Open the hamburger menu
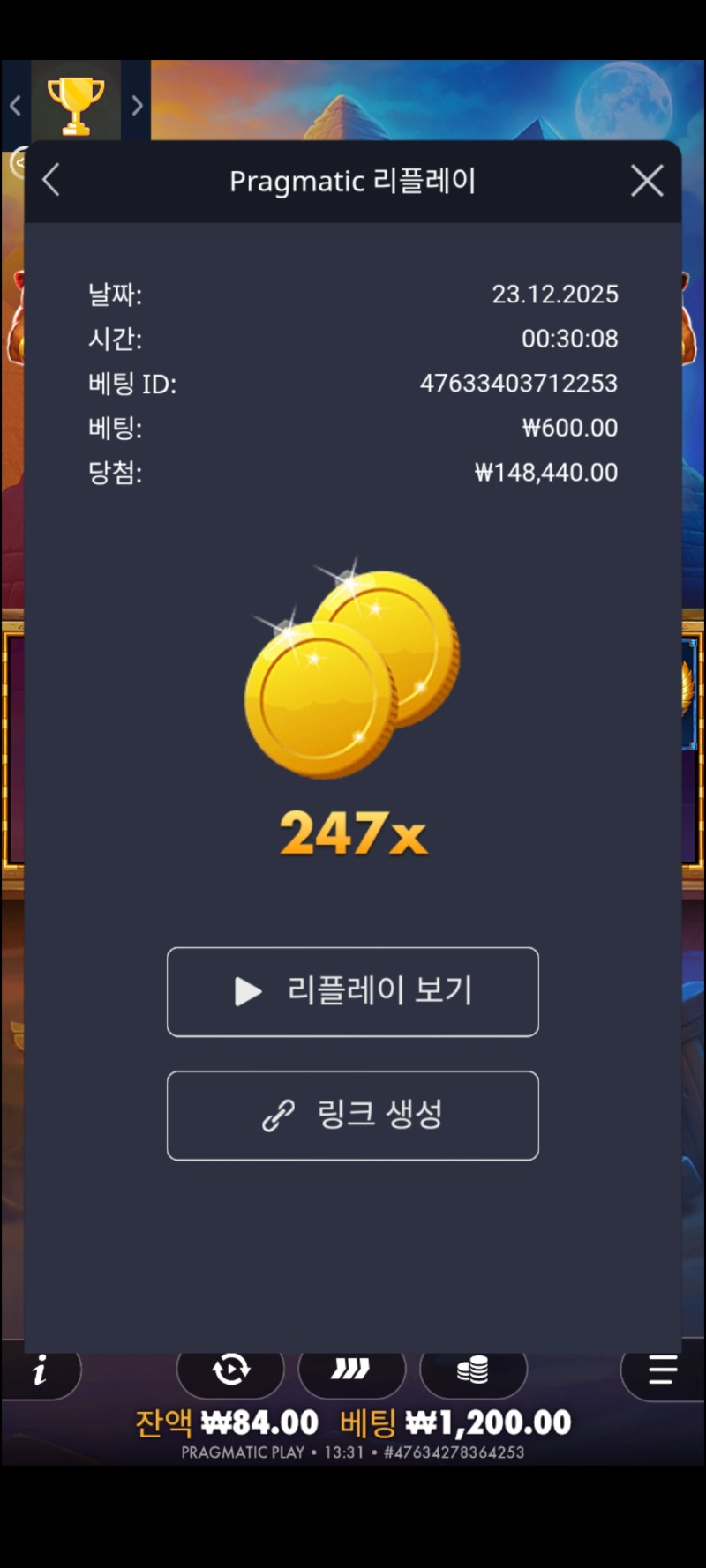Viewport: 706px width, 1568px height. [662, 1370]
